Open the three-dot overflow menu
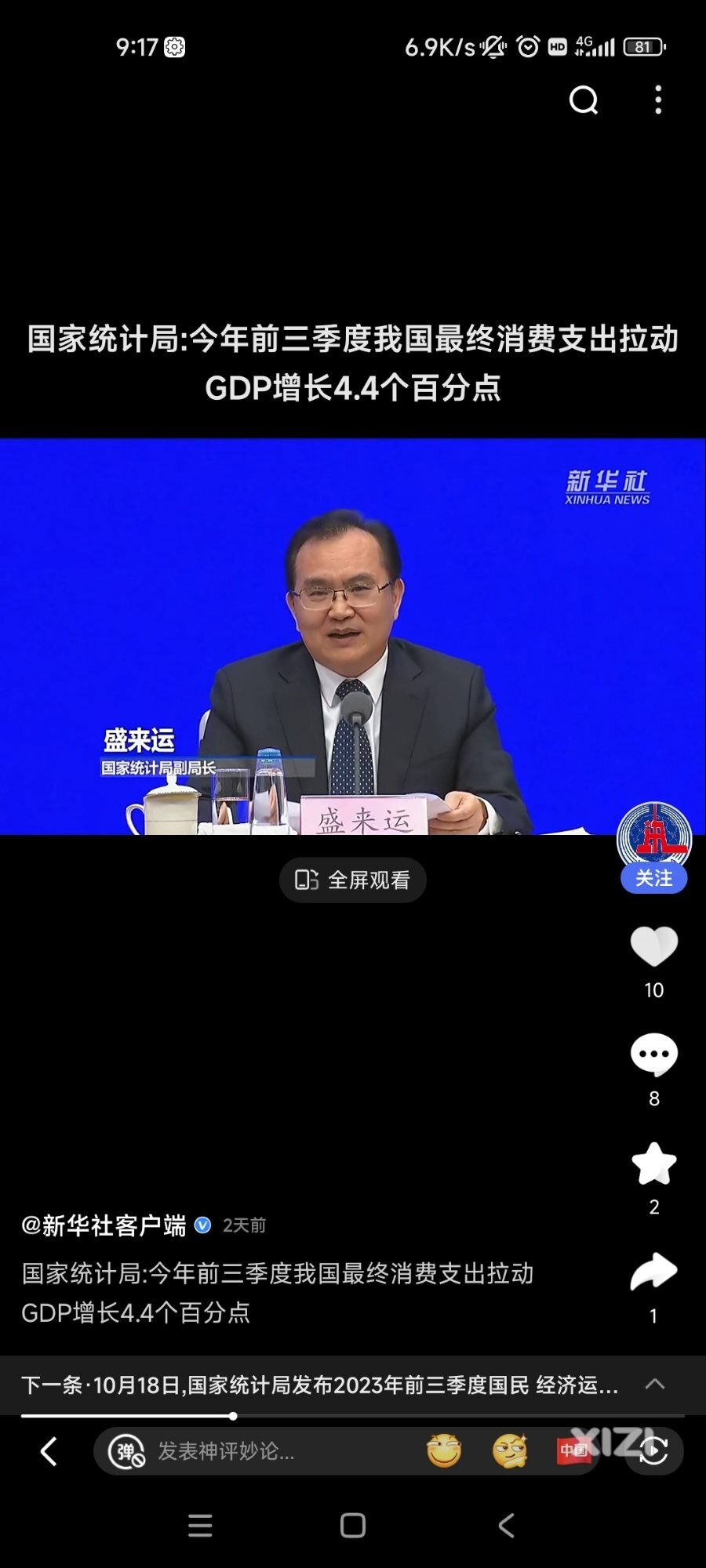The height and width of the screenshot is (1568, 706). click(x=658, y=100)
